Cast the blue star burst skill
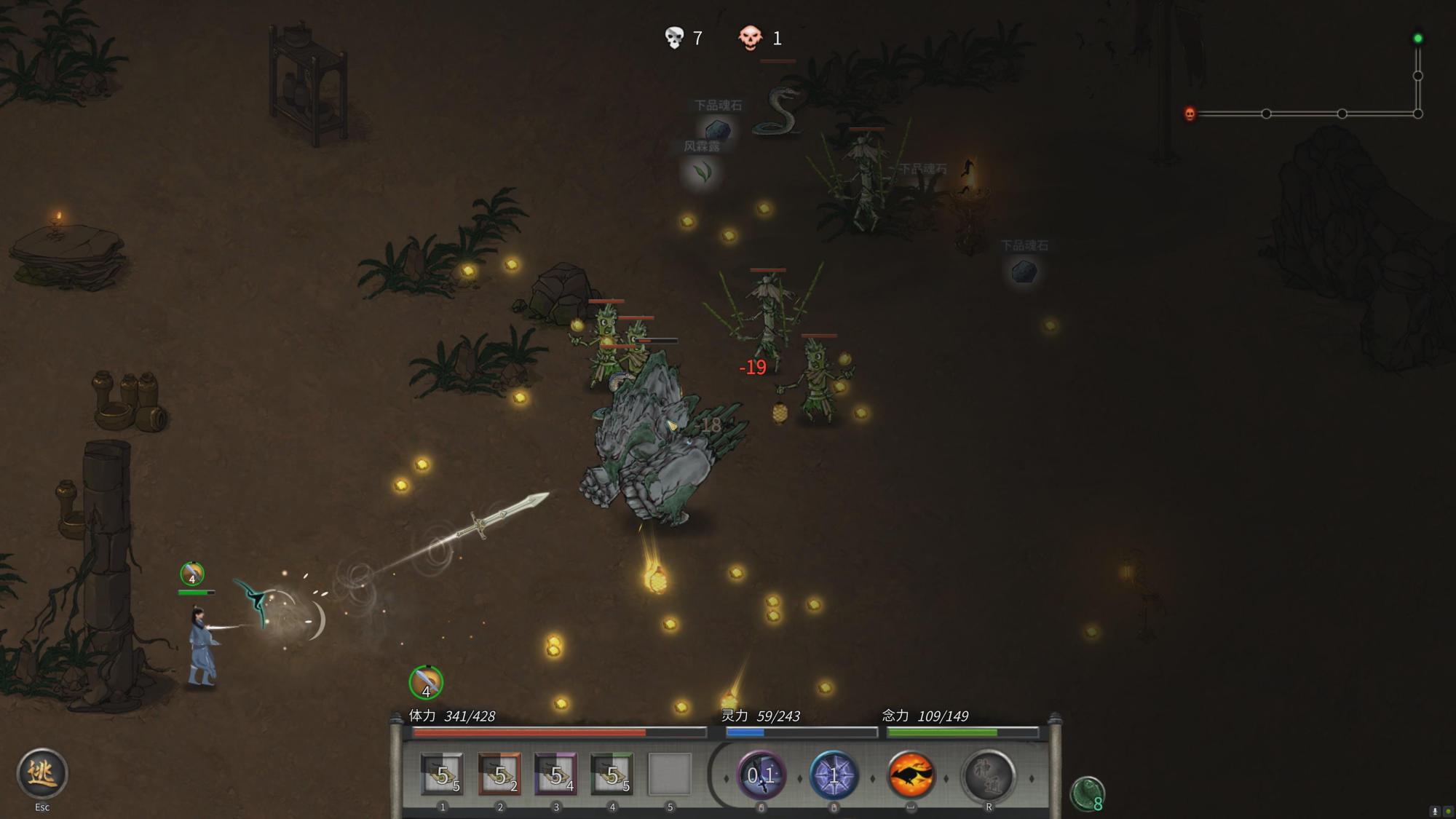This screenshot has height=819, width=1456. (834, 775)
